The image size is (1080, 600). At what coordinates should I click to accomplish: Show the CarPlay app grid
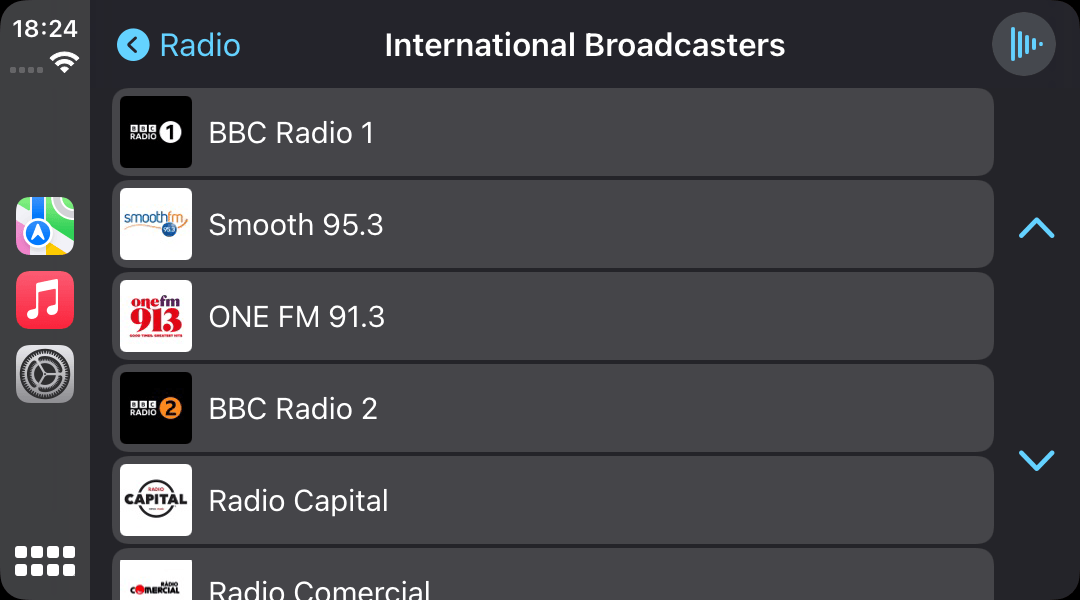click(45, 561)
